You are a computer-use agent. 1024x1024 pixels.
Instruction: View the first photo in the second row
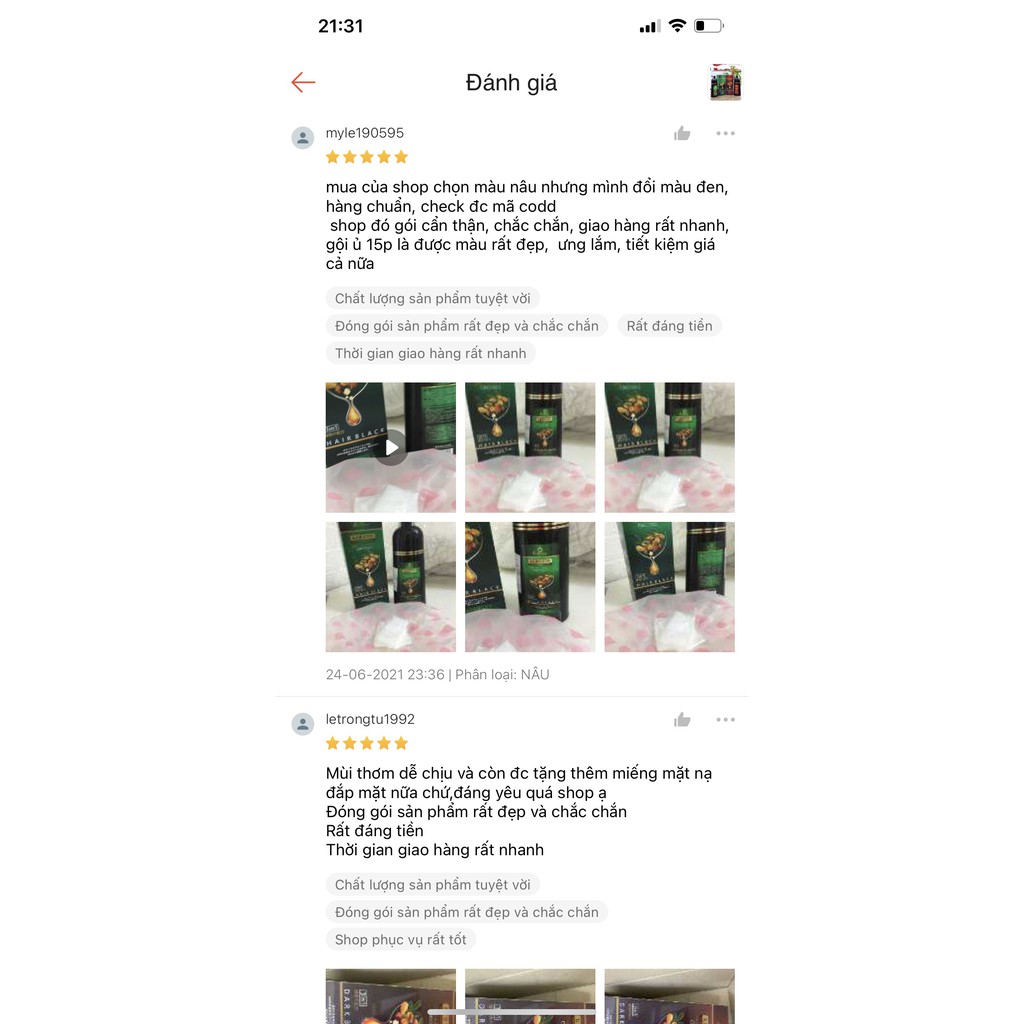click(390, 587)
